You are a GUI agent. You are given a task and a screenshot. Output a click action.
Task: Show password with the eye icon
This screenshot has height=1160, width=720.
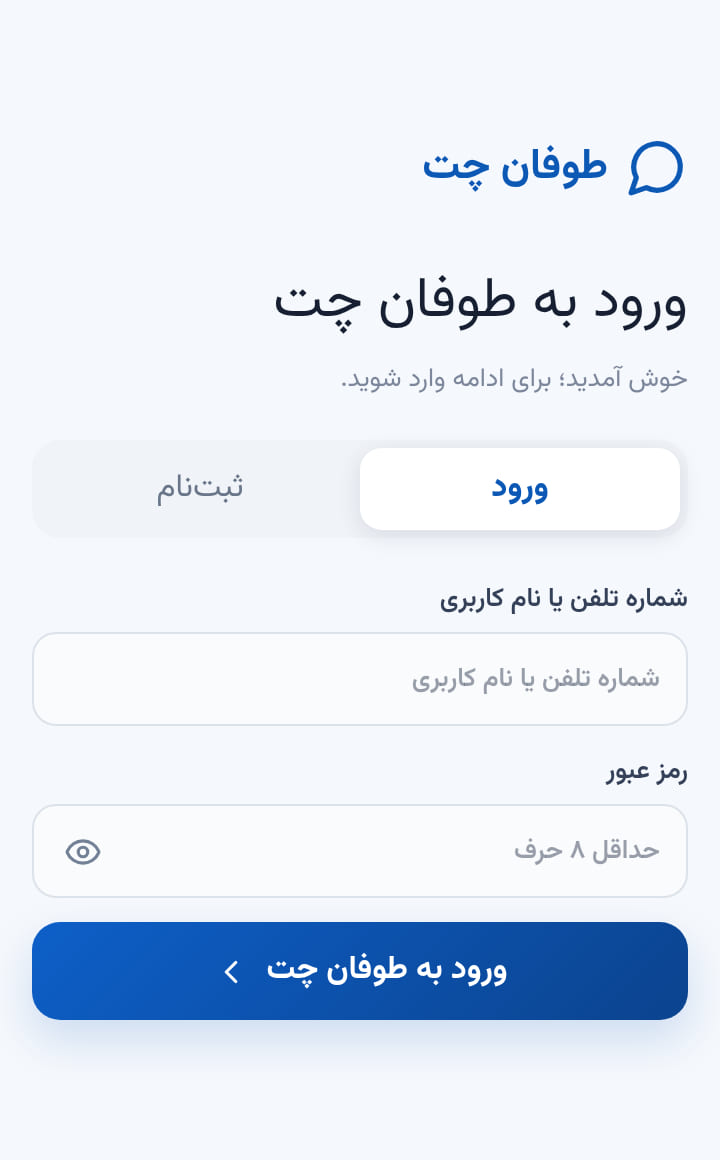pos(83,852)
